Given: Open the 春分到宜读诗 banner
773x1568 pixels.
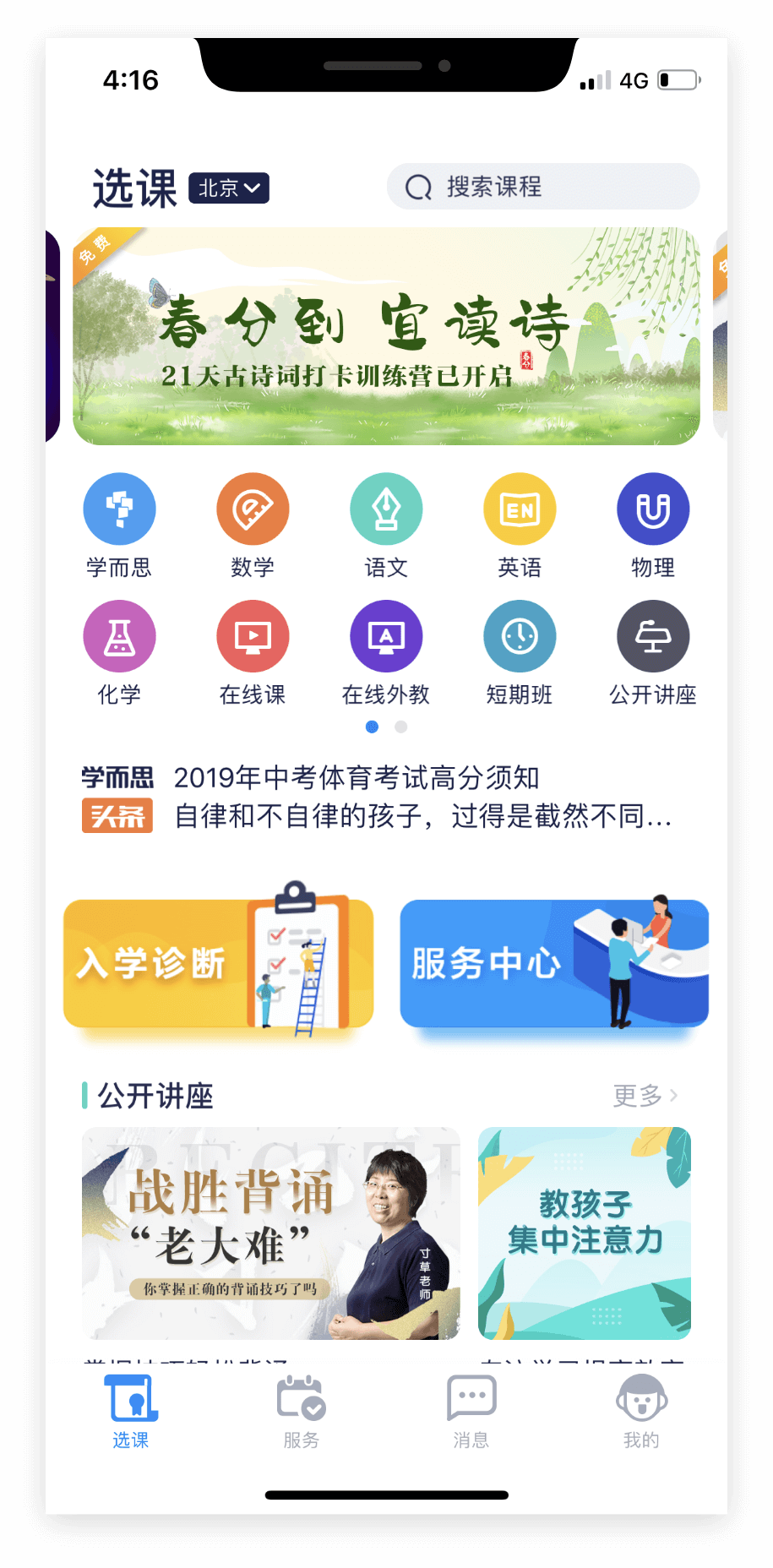Looking at the screenshot, I should tap(386, 336).
